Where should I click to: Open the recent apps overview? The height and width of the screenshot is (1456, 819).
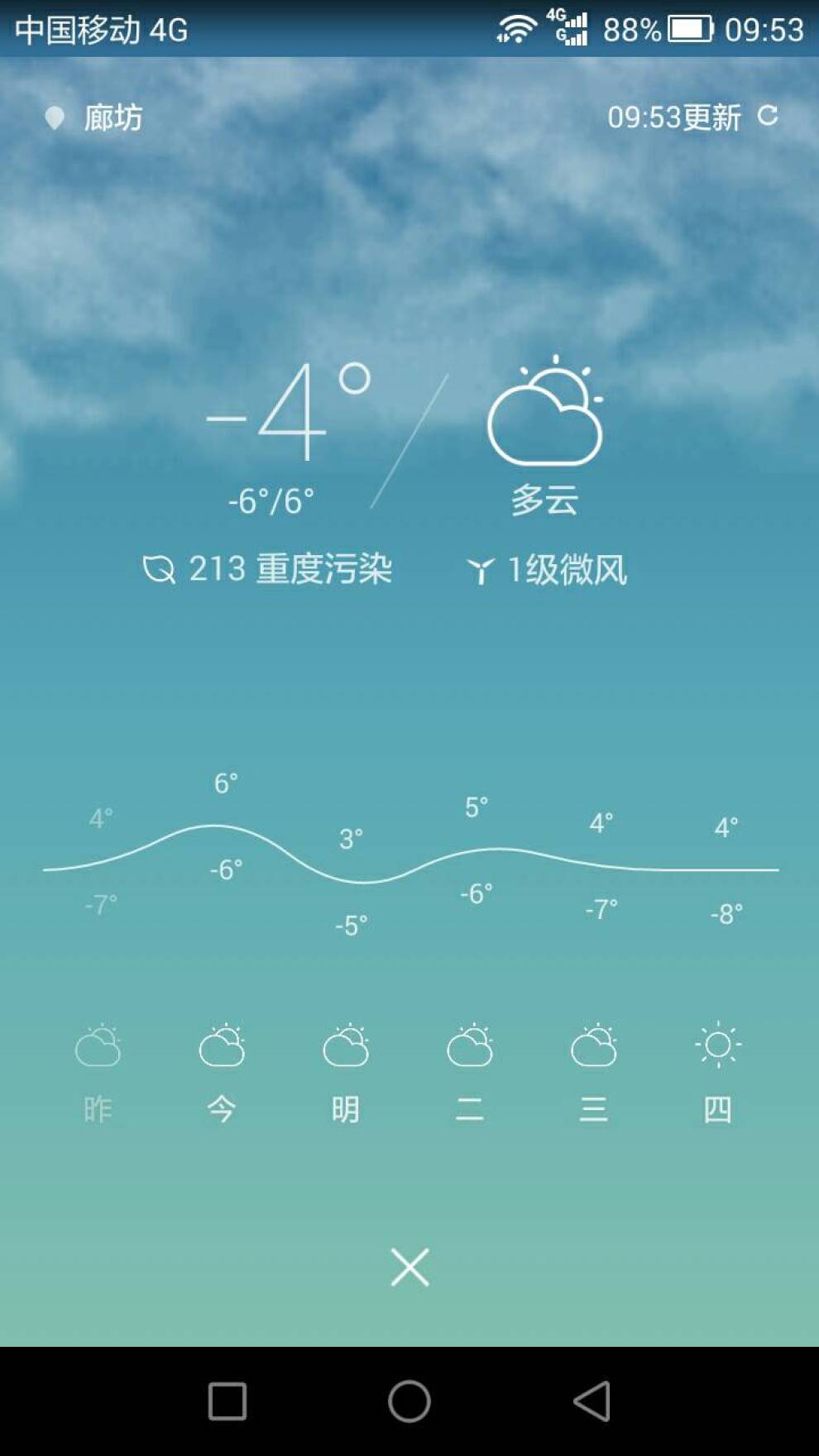pyautogui.click(x=227, y=1401)
